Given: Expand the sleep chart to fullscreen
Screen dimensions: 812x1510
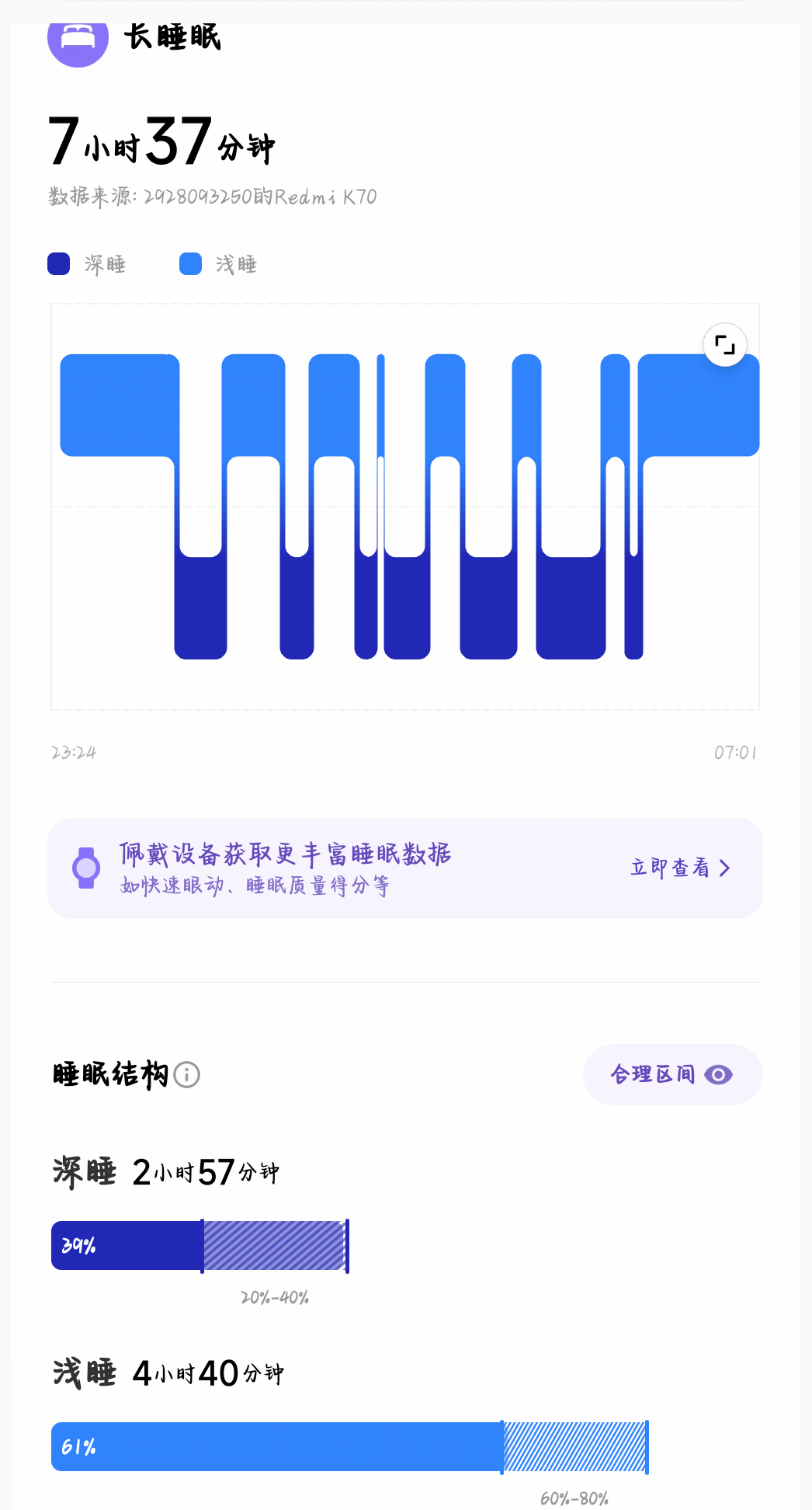Looking at the screenshot, I should (725, 345).
